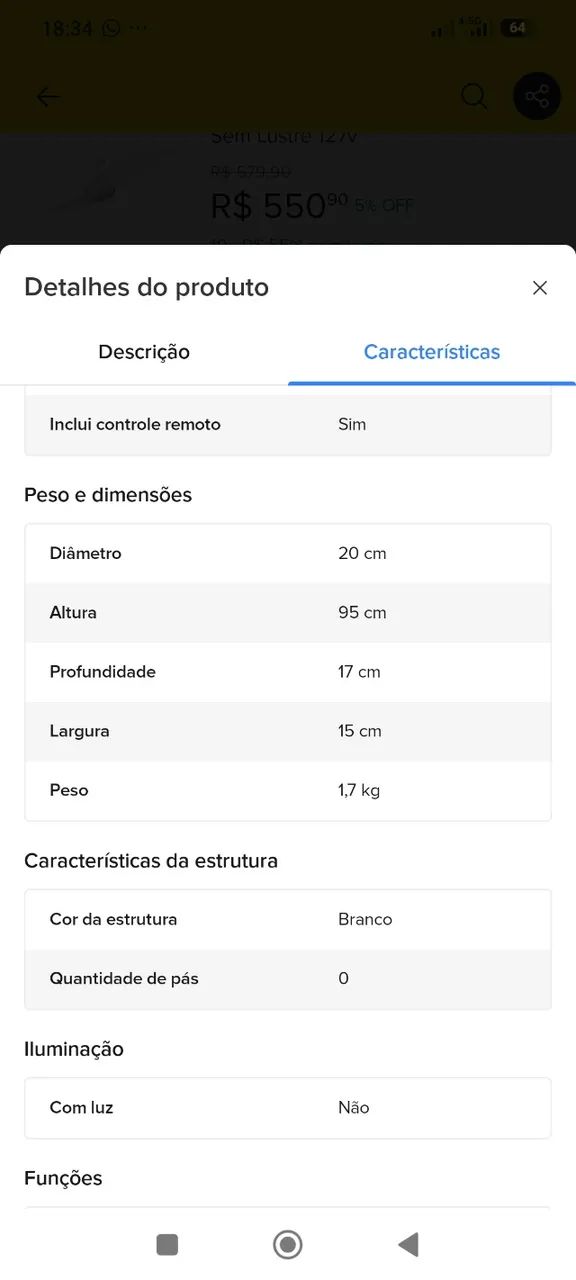The height and width of the screenshot is (1280, 576).
Task: Select the Características tab
Action: point(432,352)
